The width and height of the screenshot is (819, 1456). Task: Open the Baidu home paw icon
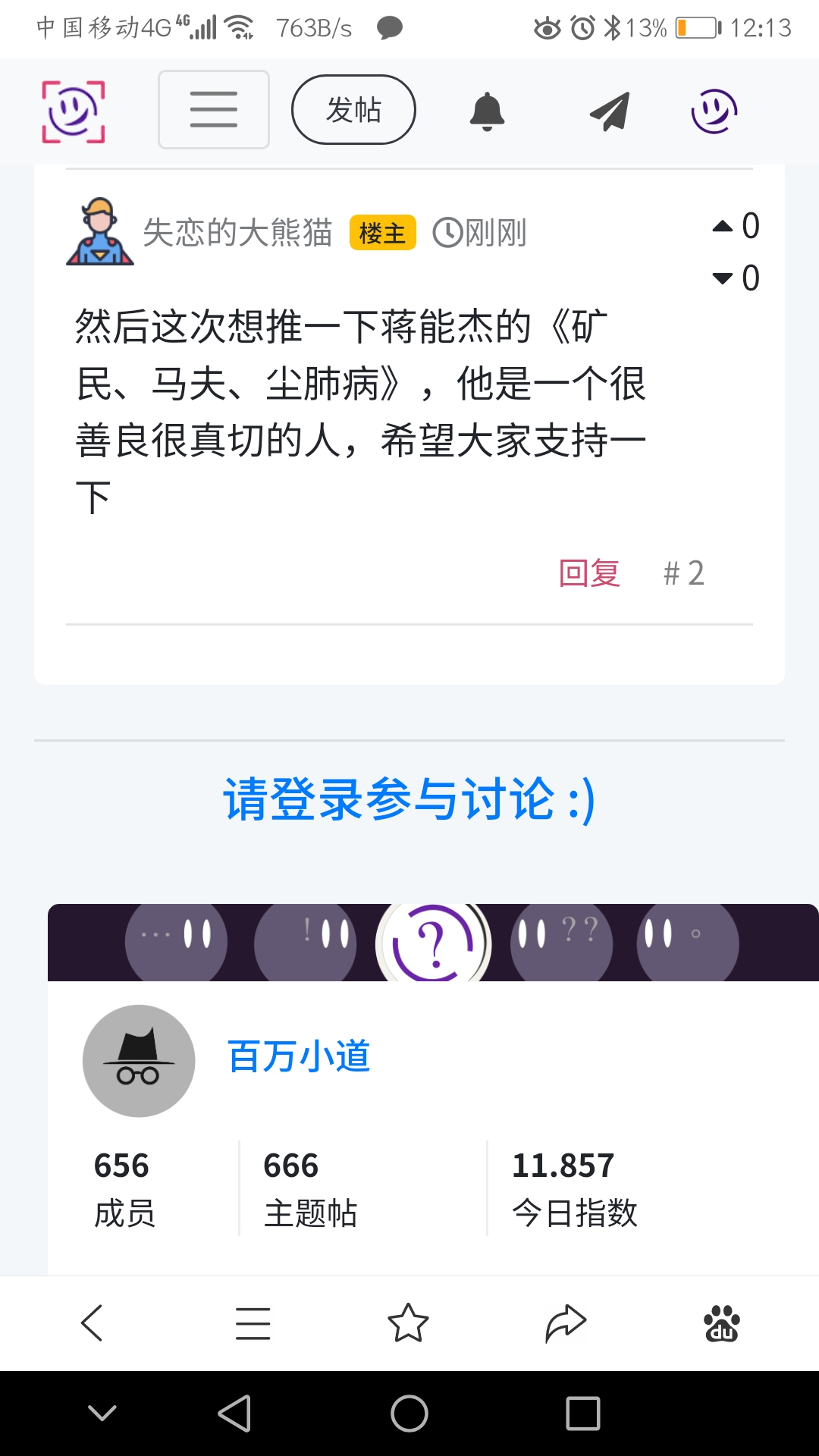click(721, 1323)
